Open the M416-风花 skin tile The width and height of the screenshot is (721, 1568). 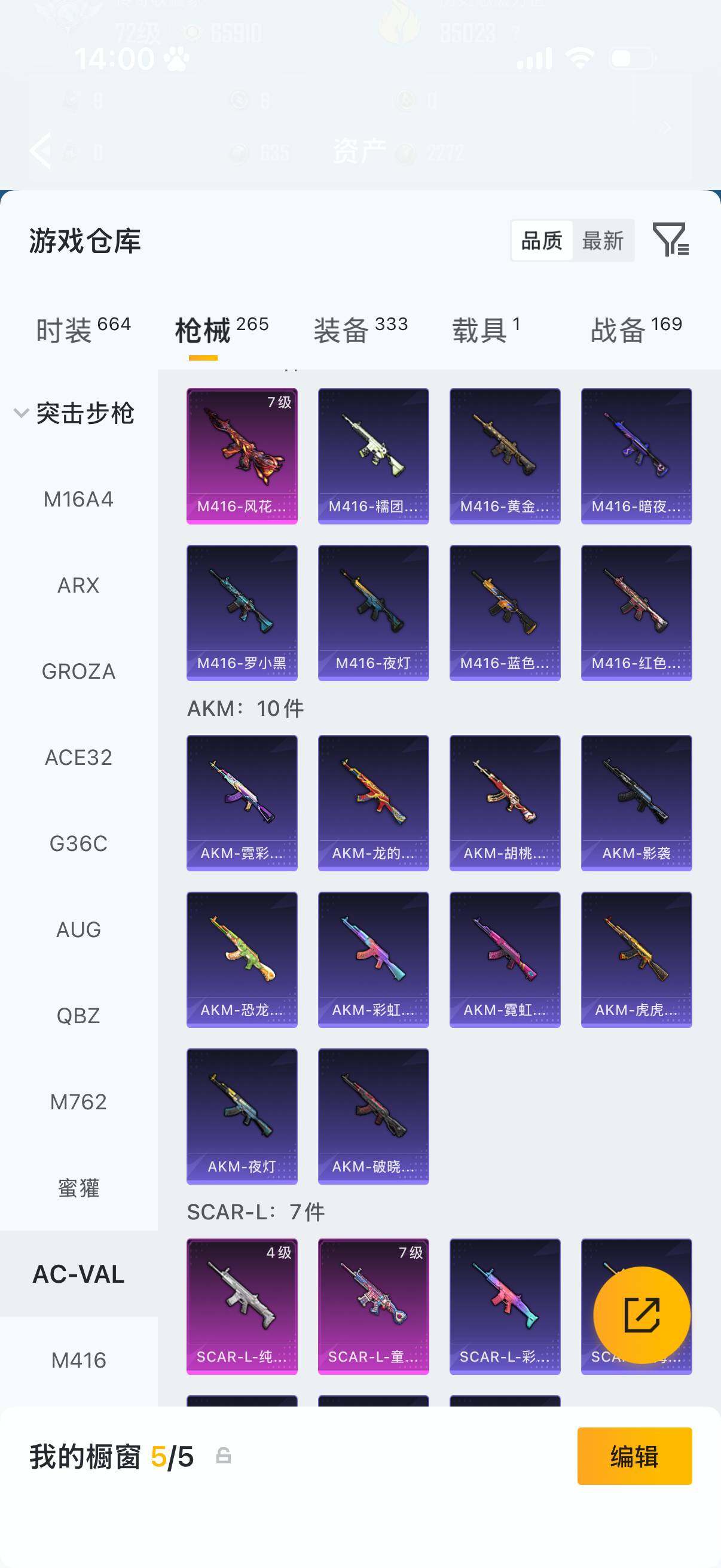coord(242,456)
